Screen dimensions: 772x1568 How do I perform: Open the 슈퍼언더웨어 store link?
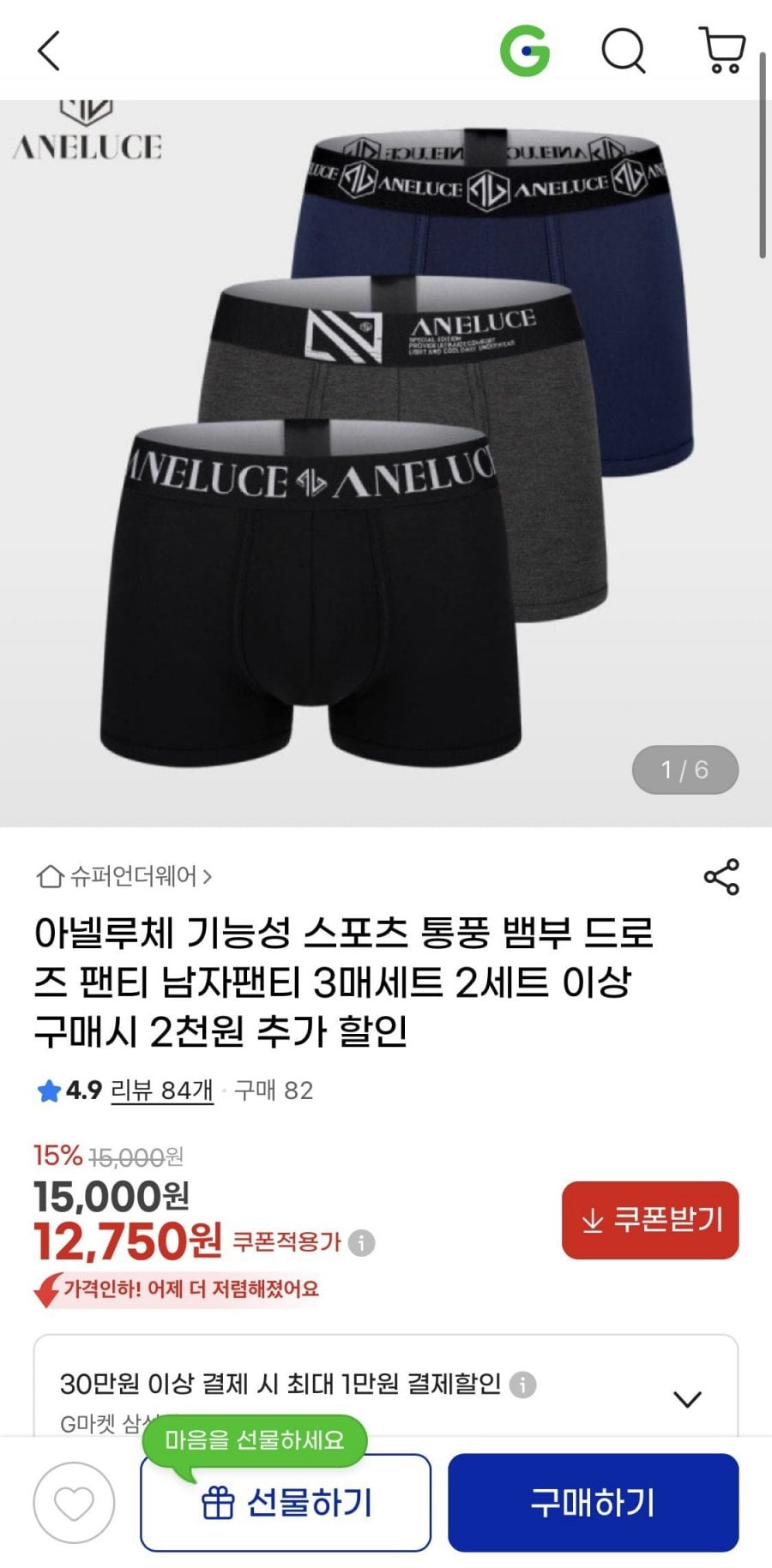(124, 876)
